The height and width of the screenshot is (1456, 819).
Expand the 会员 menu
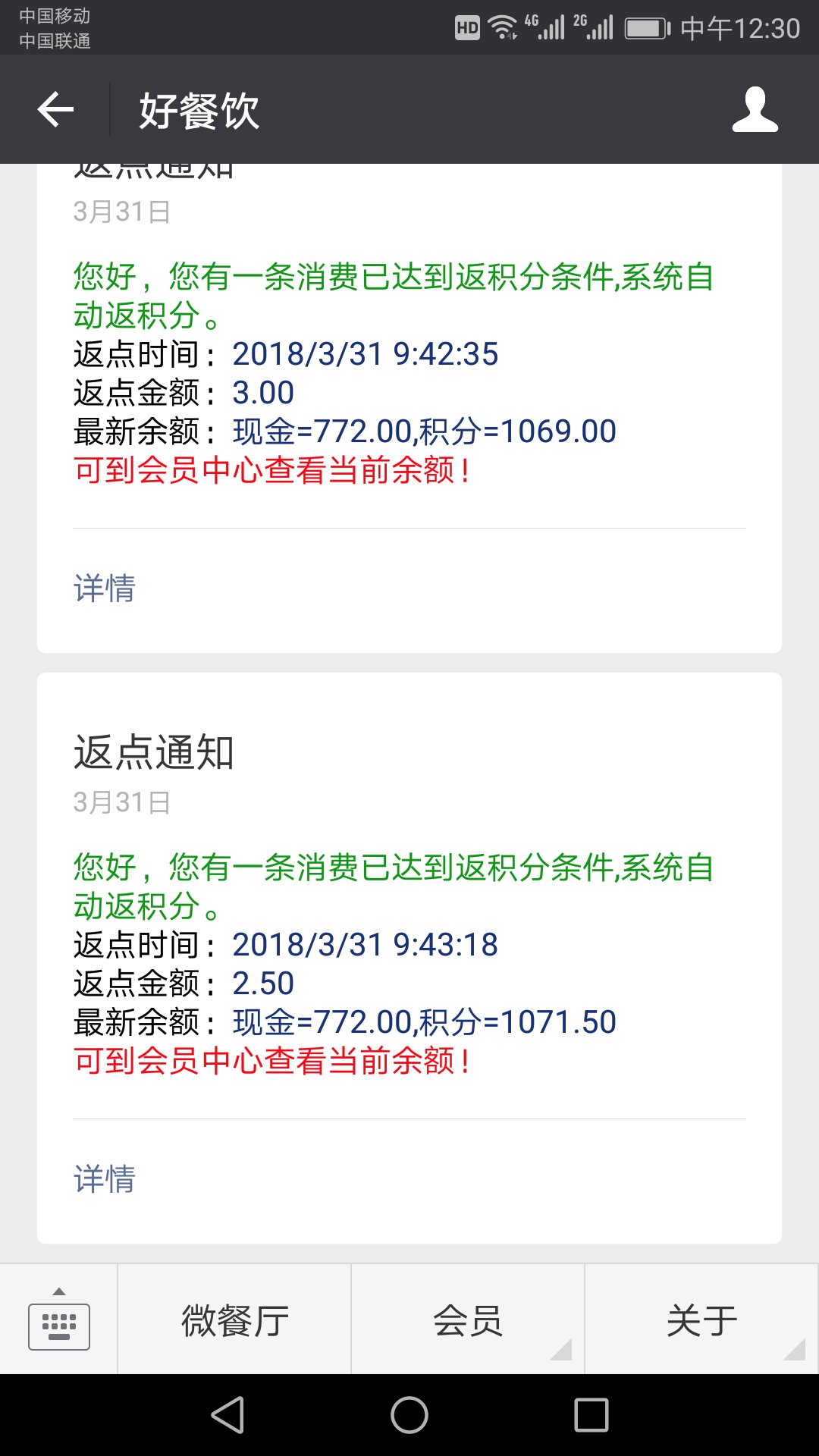(468, 1319)
